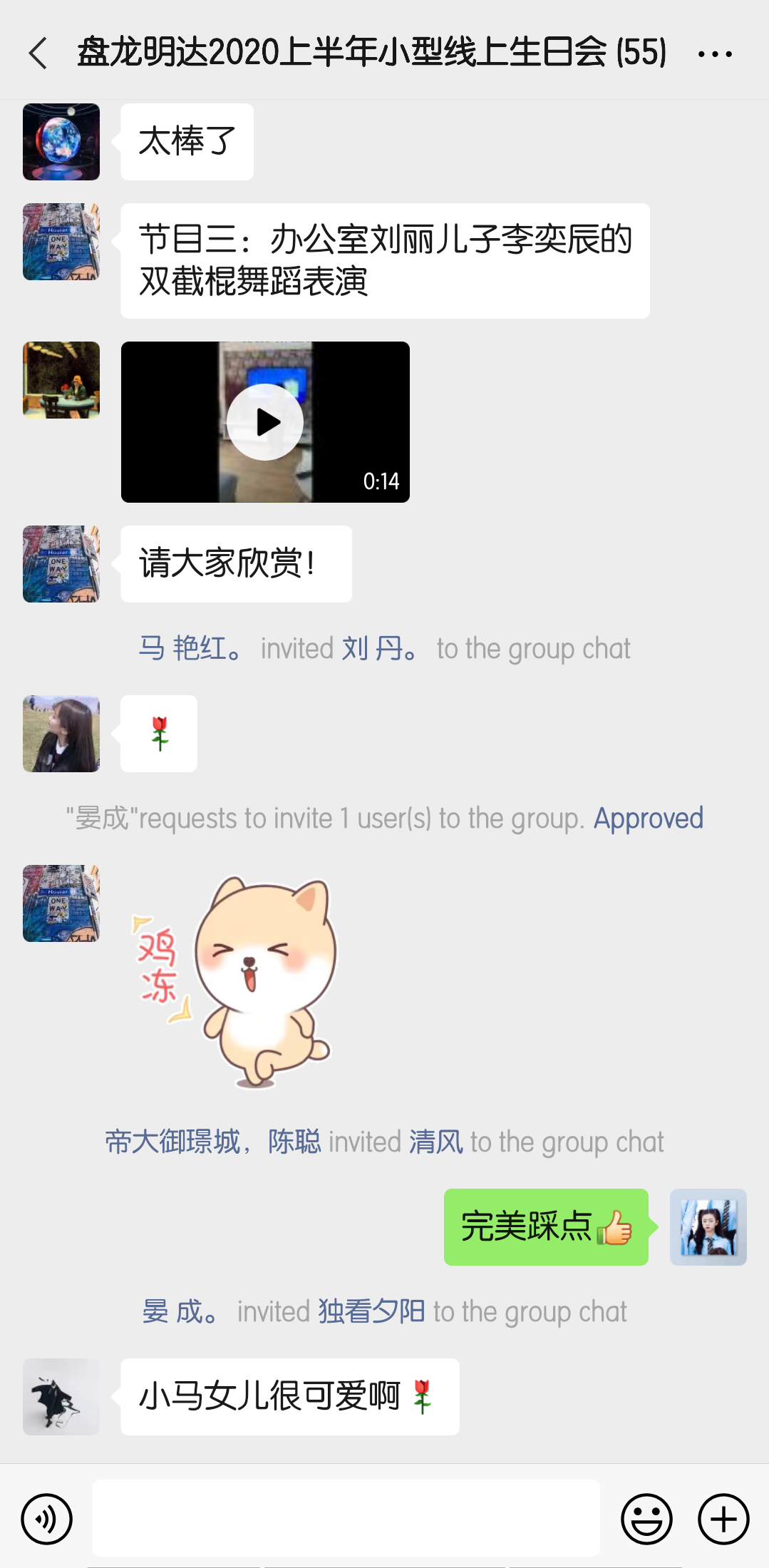This screenshot has width=769, height=1568.
Task: Open avatar of the video sender
Action: tap(61, 380)
